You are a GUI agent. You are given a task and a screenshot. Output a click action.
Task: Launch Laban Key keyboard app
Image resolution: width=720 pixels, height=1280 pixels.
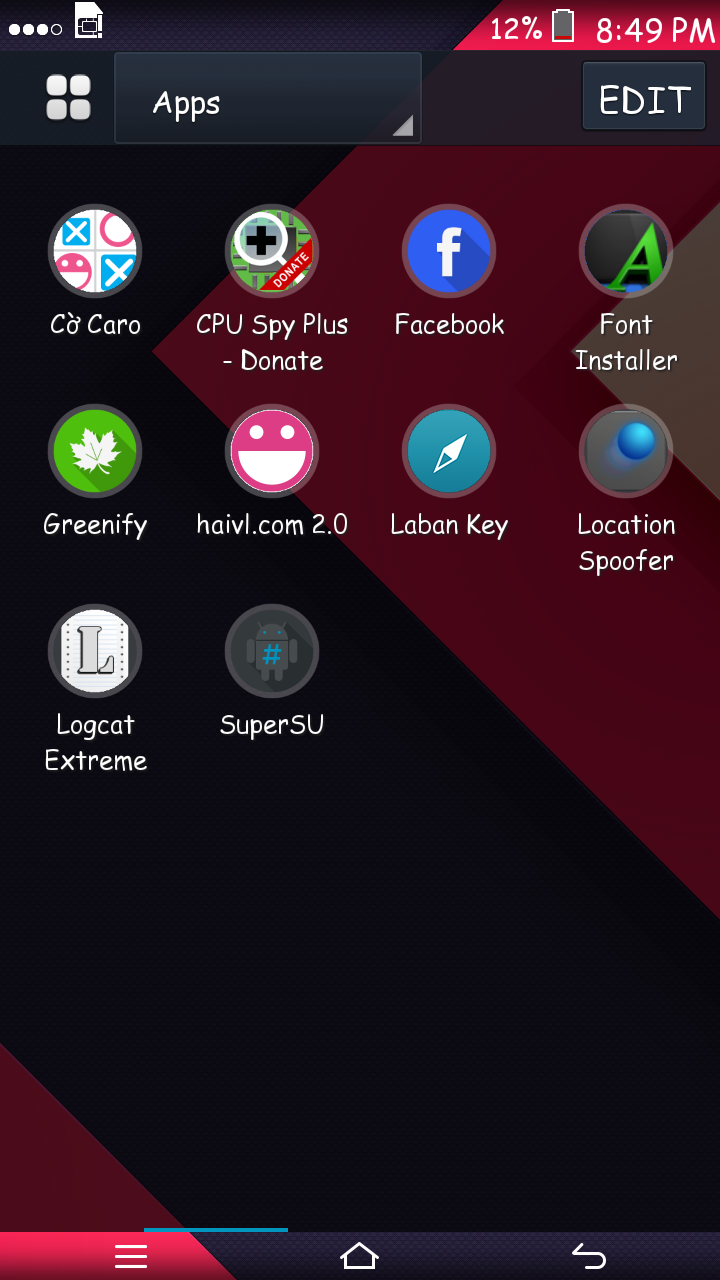click(x=449, y=451)
